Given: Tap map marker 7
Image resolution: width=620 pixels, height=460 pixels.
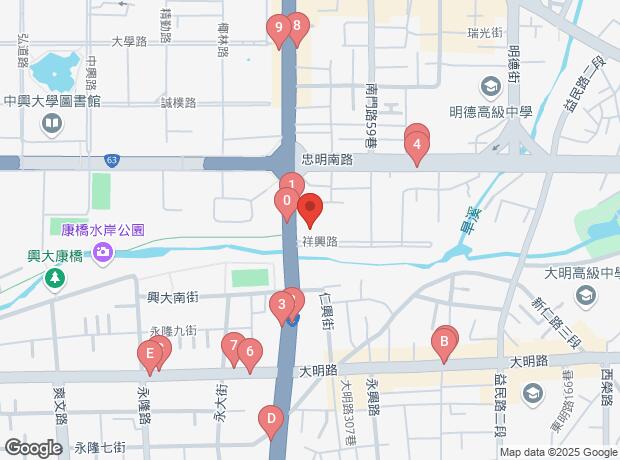Looking at the screenshot, I should (x=233, y=348).
